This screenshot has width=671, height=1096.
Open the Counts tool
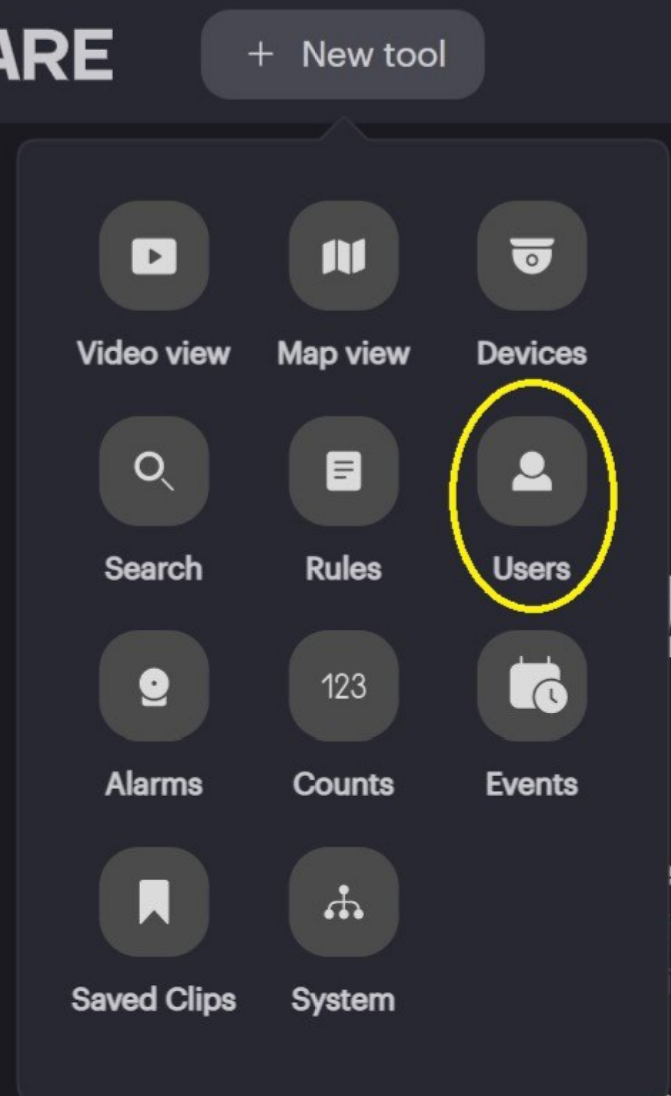tap(343, 686)
